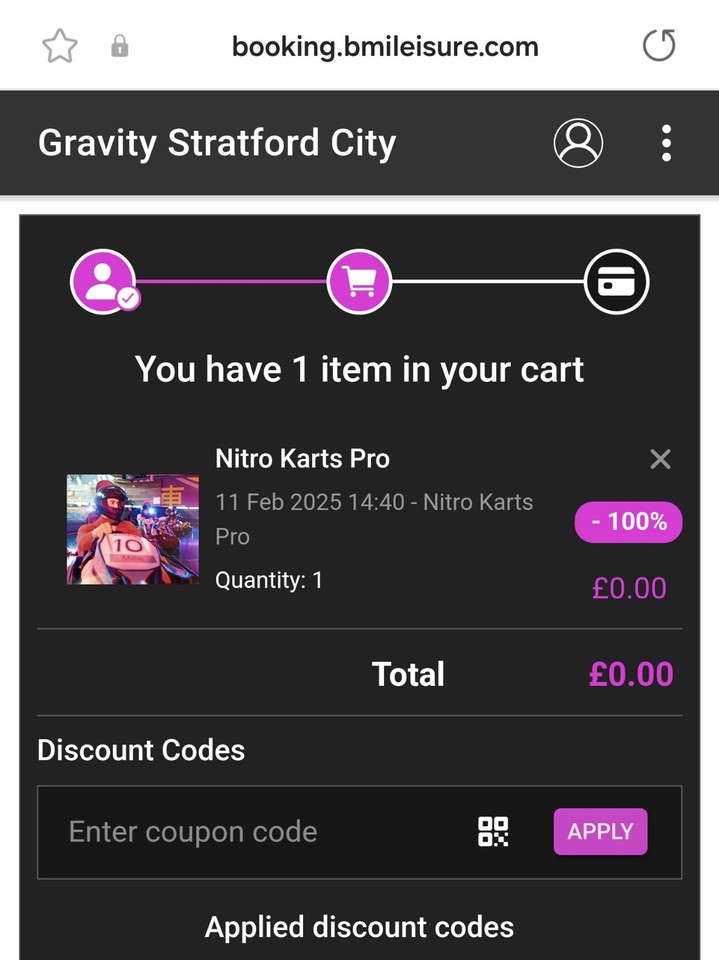719x960 pixels.
Task: Tap the booking.bmileisure.com address bar
Action: [x=385, y=46]
